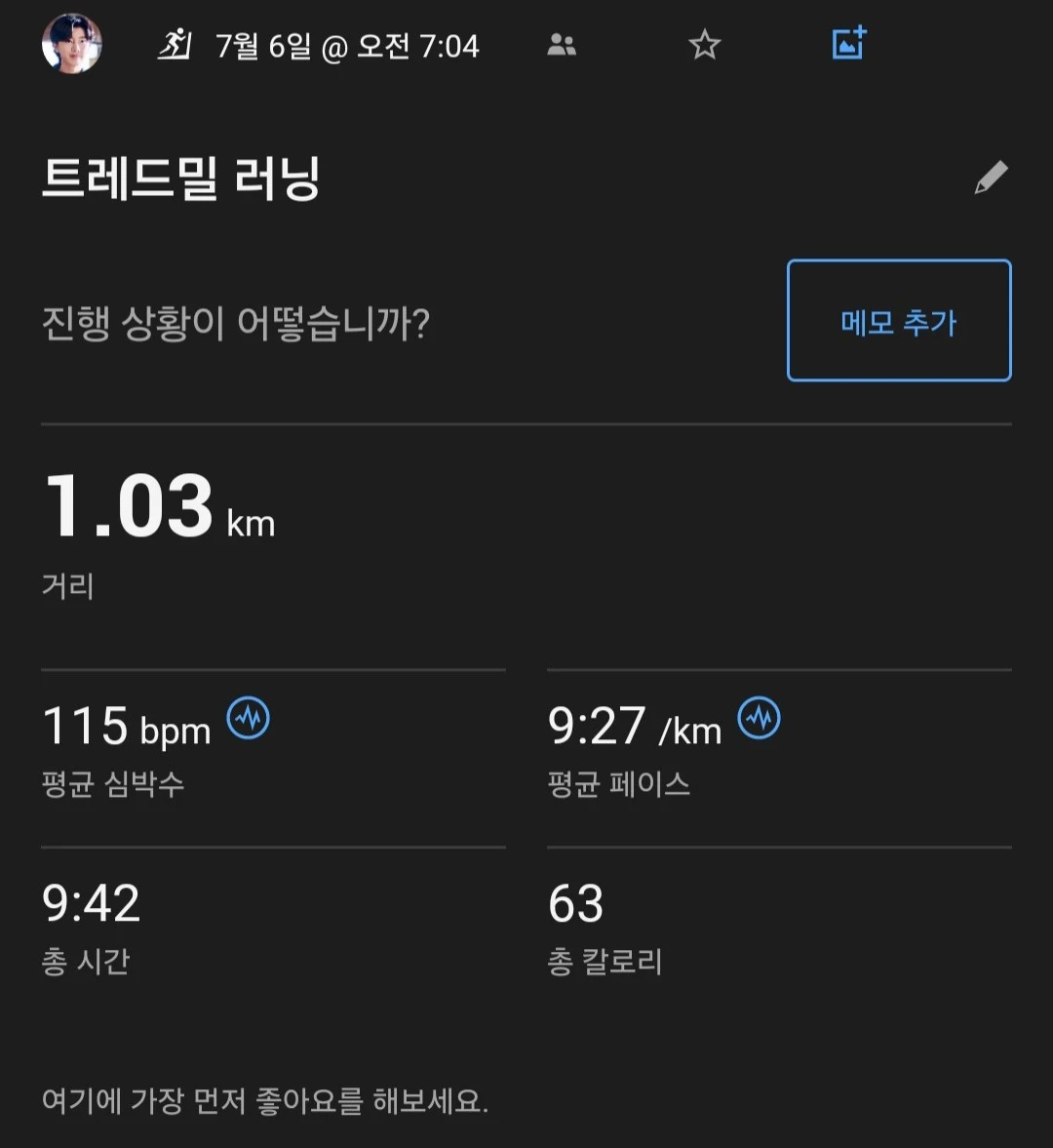This screenshot has width=1053, height=1148.
Task: Open the profile picture avatar
Action: tap(72, 44)
